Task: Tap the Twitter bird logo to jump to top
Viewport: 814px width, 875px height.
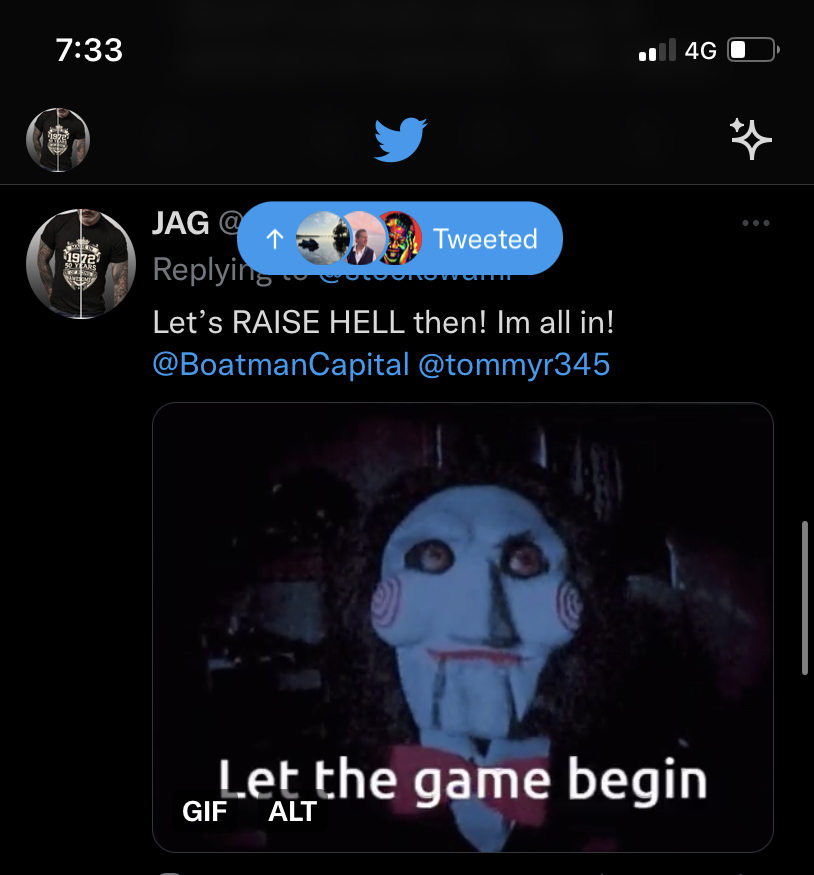Action: (401, 140)
